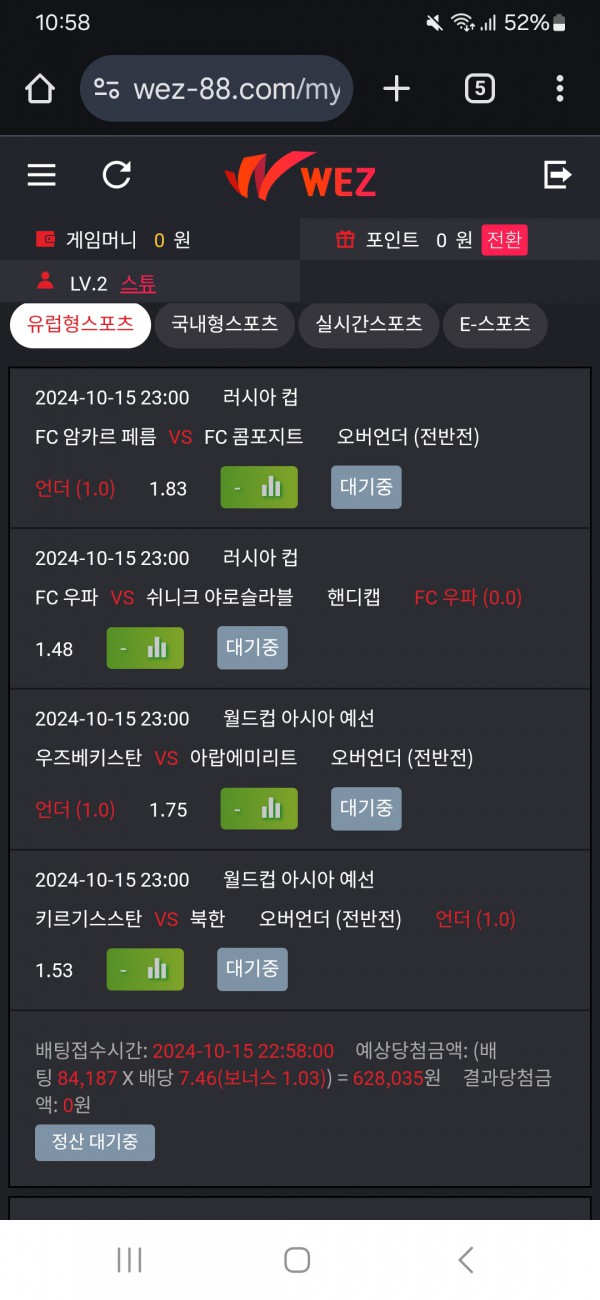Switch to the 실시간스포츠 tab

368,325
